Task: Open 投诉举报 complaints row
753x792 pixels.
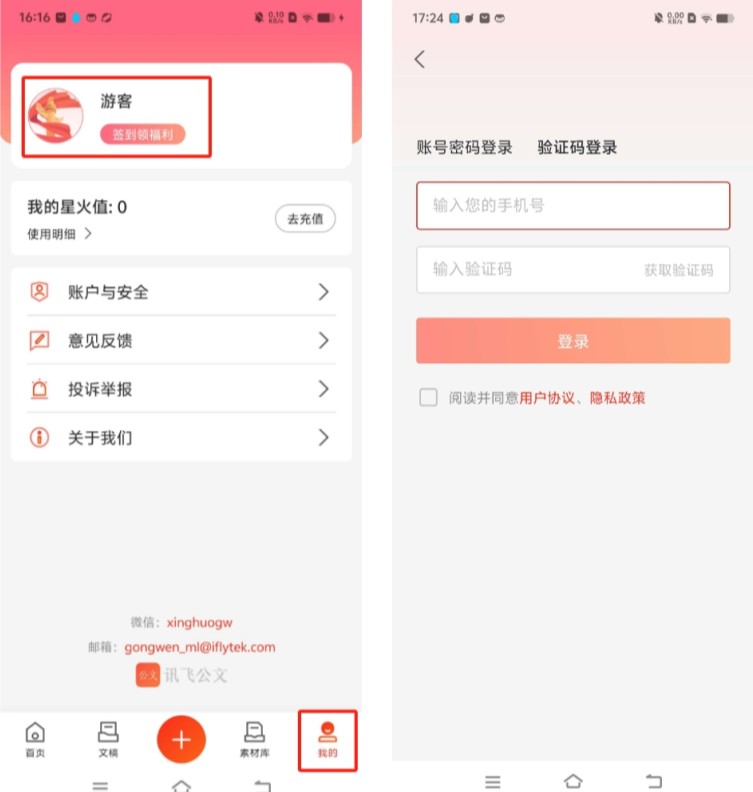Action: [x=181, y=389]
